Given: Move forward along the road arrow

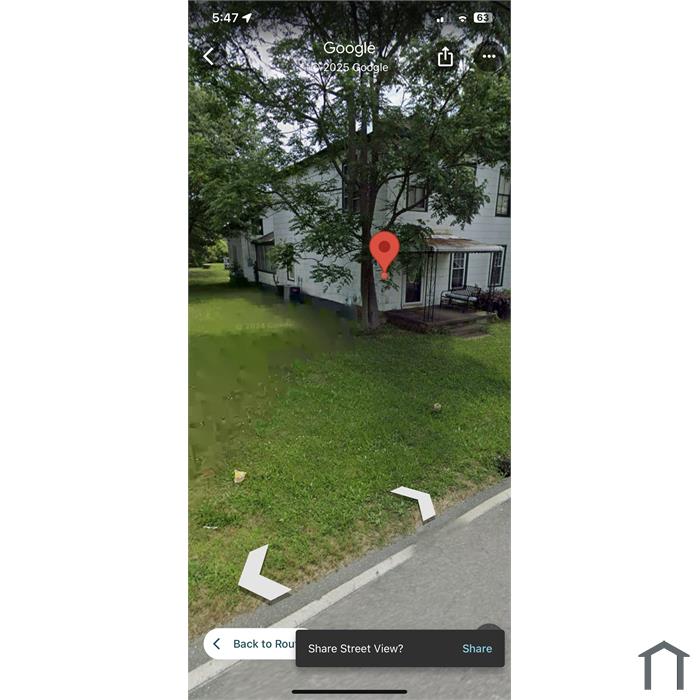Looking at the screenshot, I should (417, 501).
